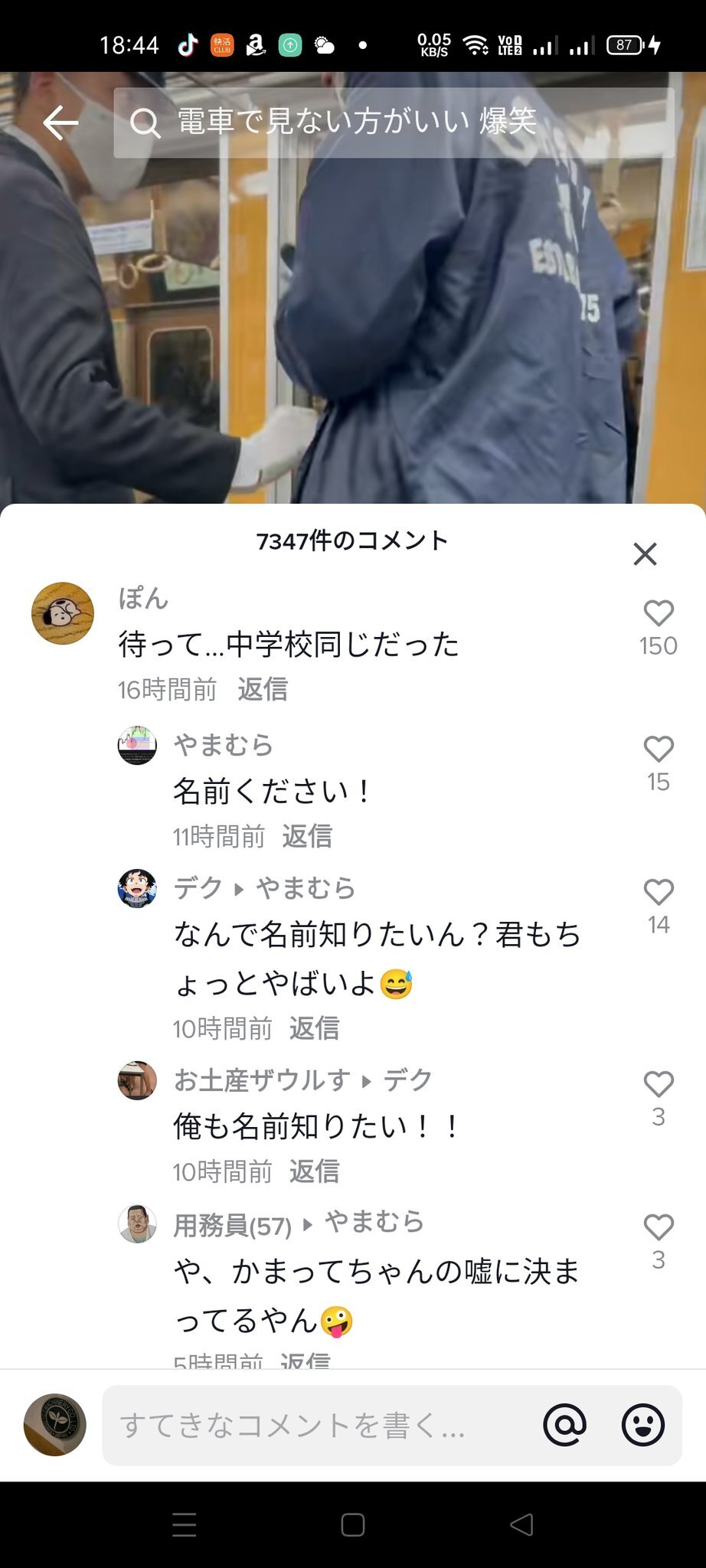Open the 7347件のコメント header
Viewport: 706px width, 1568px height.
(353, 539)
